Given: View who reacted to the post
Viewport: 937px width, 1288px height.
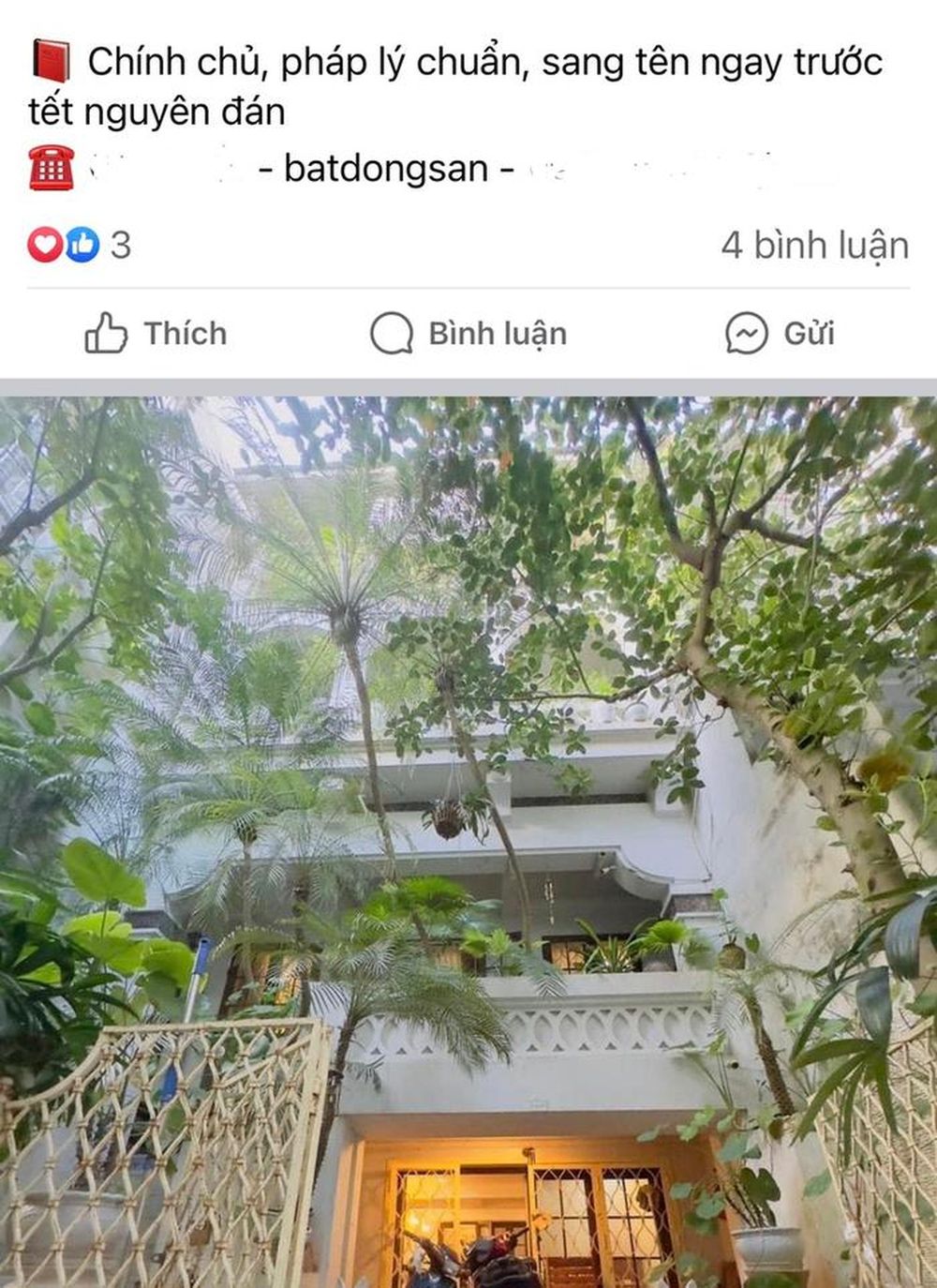Looking at the screenshot, I should (x=79, y=246).
